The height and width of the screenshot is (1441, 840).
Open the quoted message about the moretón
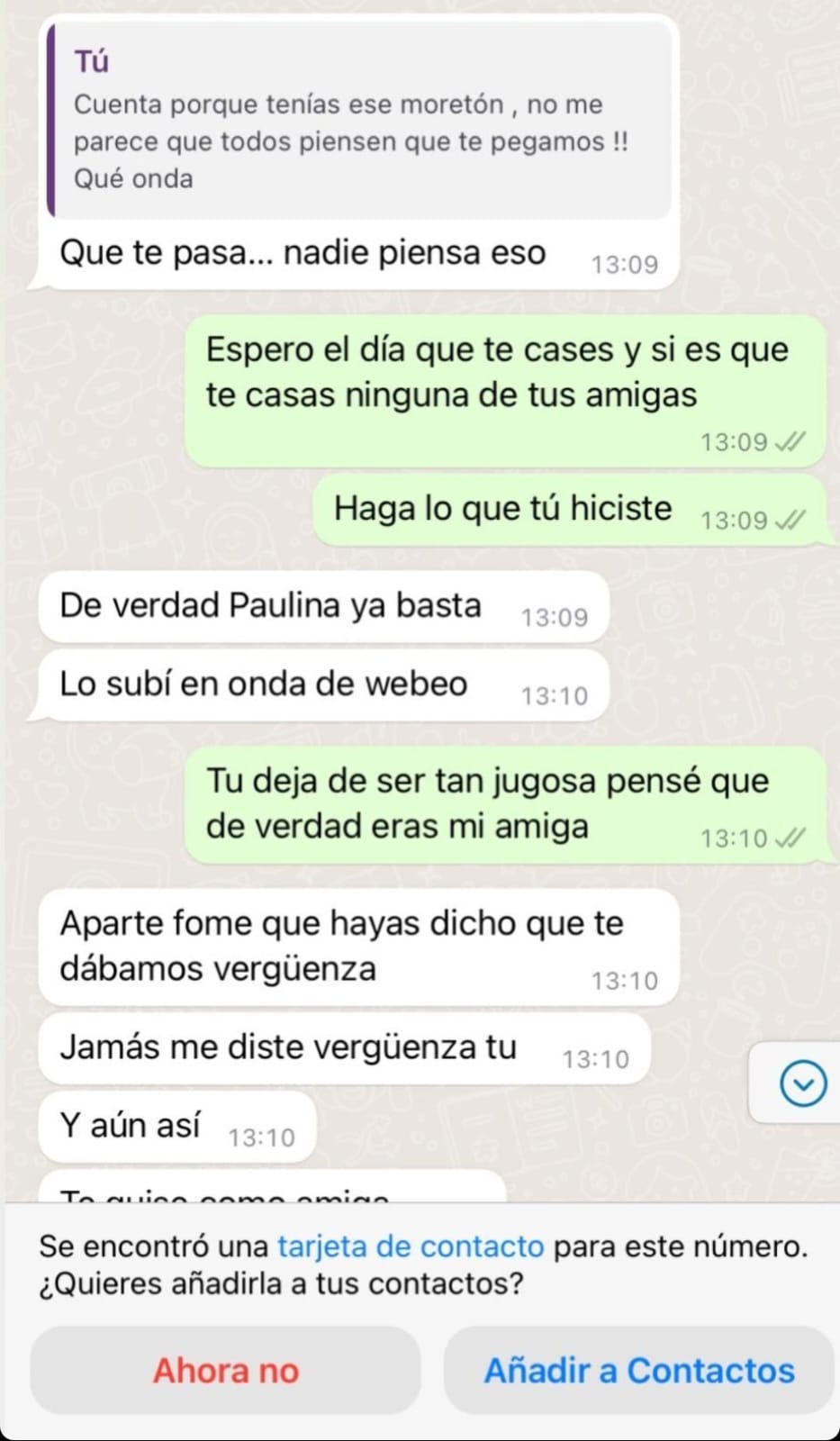pyautogui.click(x=360, y=122)
